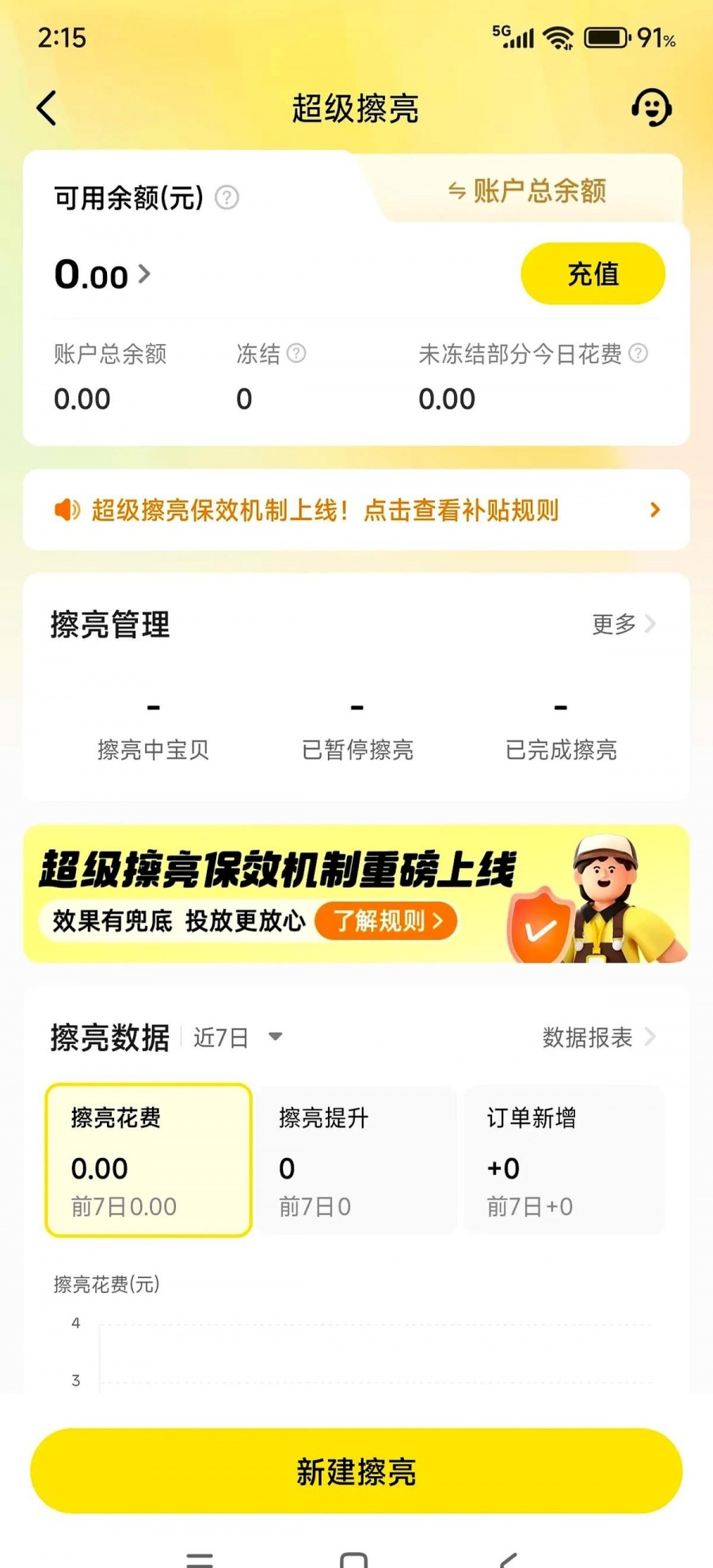Show help for 冻结 amount
This screenshot has width=713, height=1568.
click(296, 354)
